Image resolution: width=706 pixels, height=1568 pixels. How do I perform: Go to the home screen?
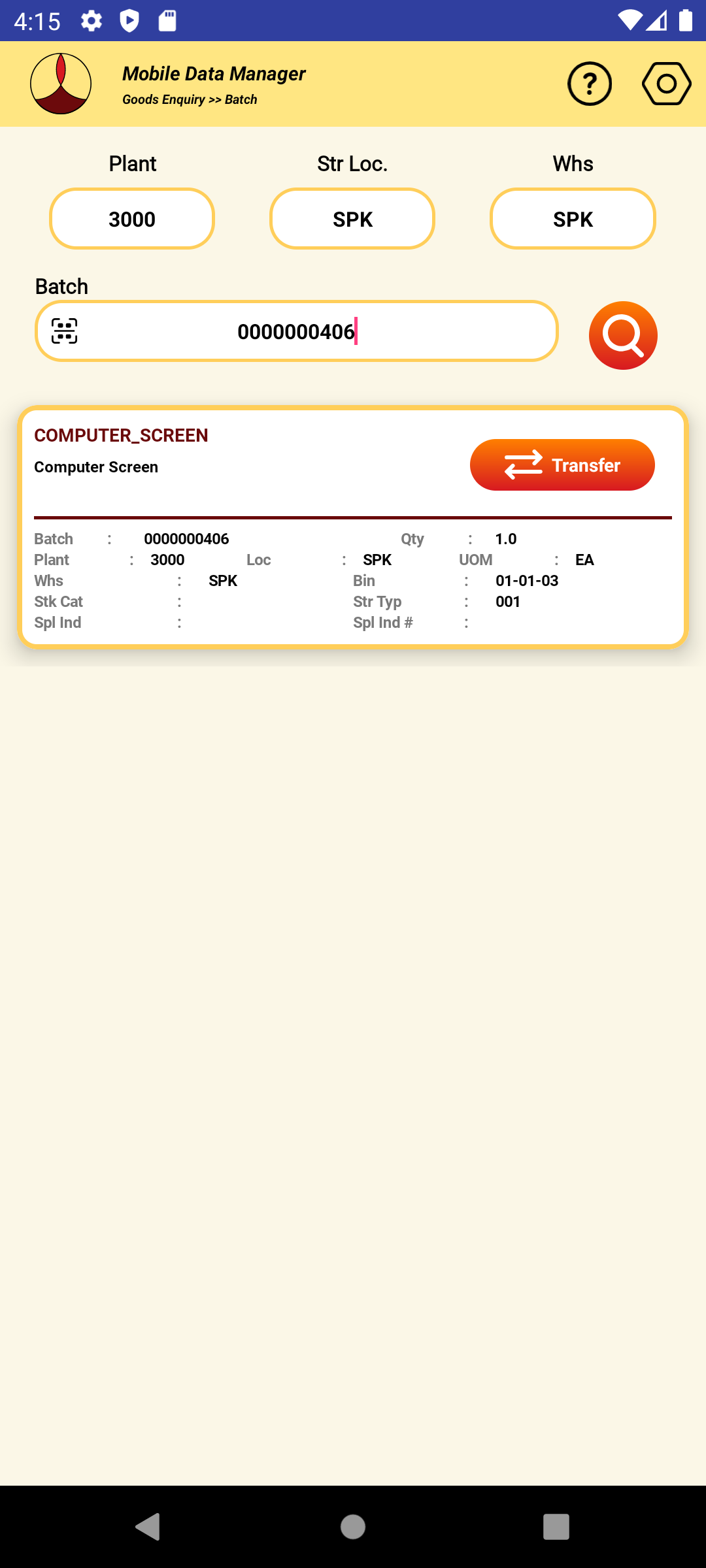pyautogui.click(x=353, y=1527)
